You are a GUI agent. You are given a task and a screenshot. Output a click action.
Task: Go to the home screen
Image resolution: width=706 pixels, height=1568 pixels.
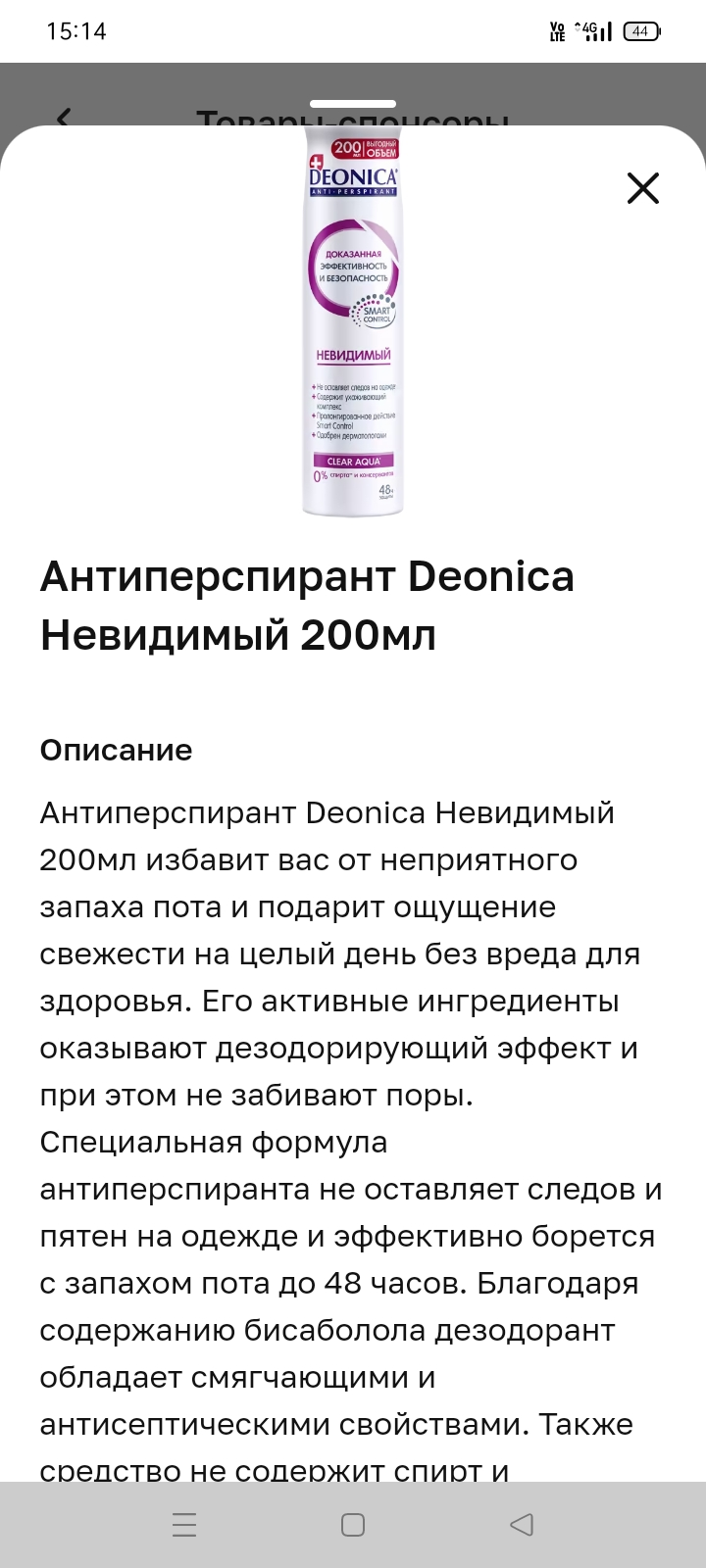[353, 1524]
